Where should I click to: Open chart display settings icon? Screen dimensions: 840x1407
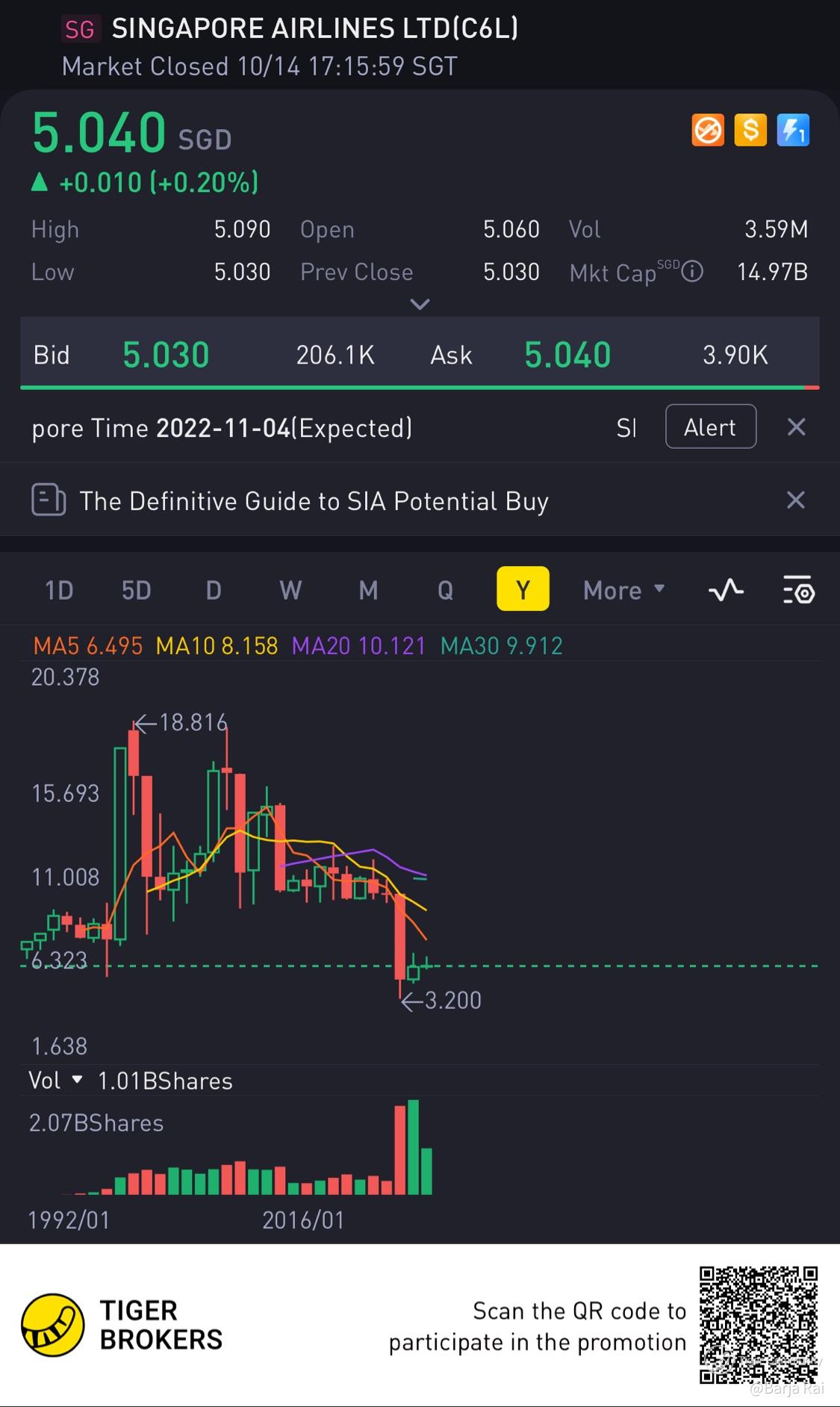tap(798, 590)
